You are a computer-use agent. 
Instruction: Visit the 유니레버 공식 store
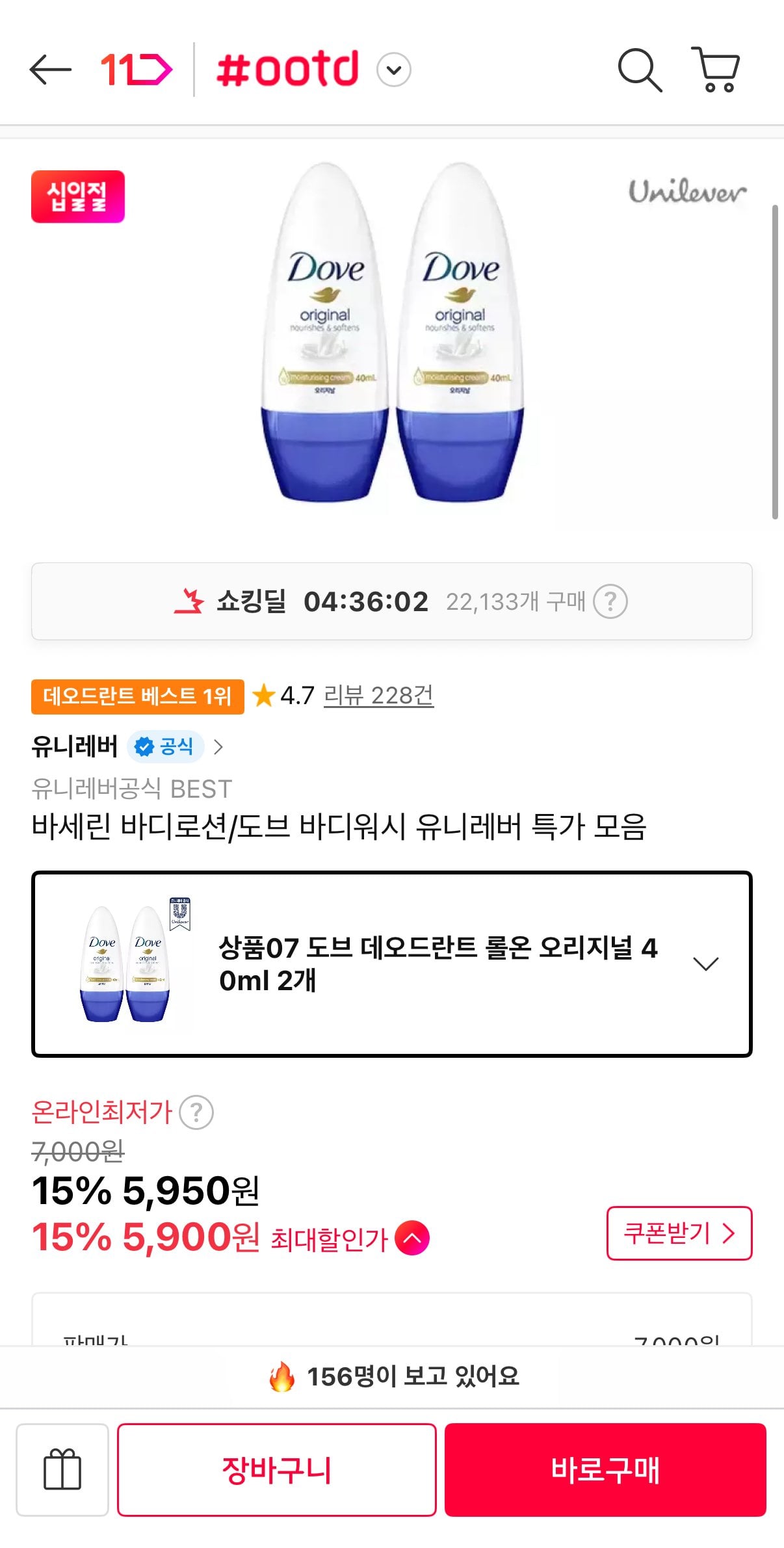(x=127, y=746)
